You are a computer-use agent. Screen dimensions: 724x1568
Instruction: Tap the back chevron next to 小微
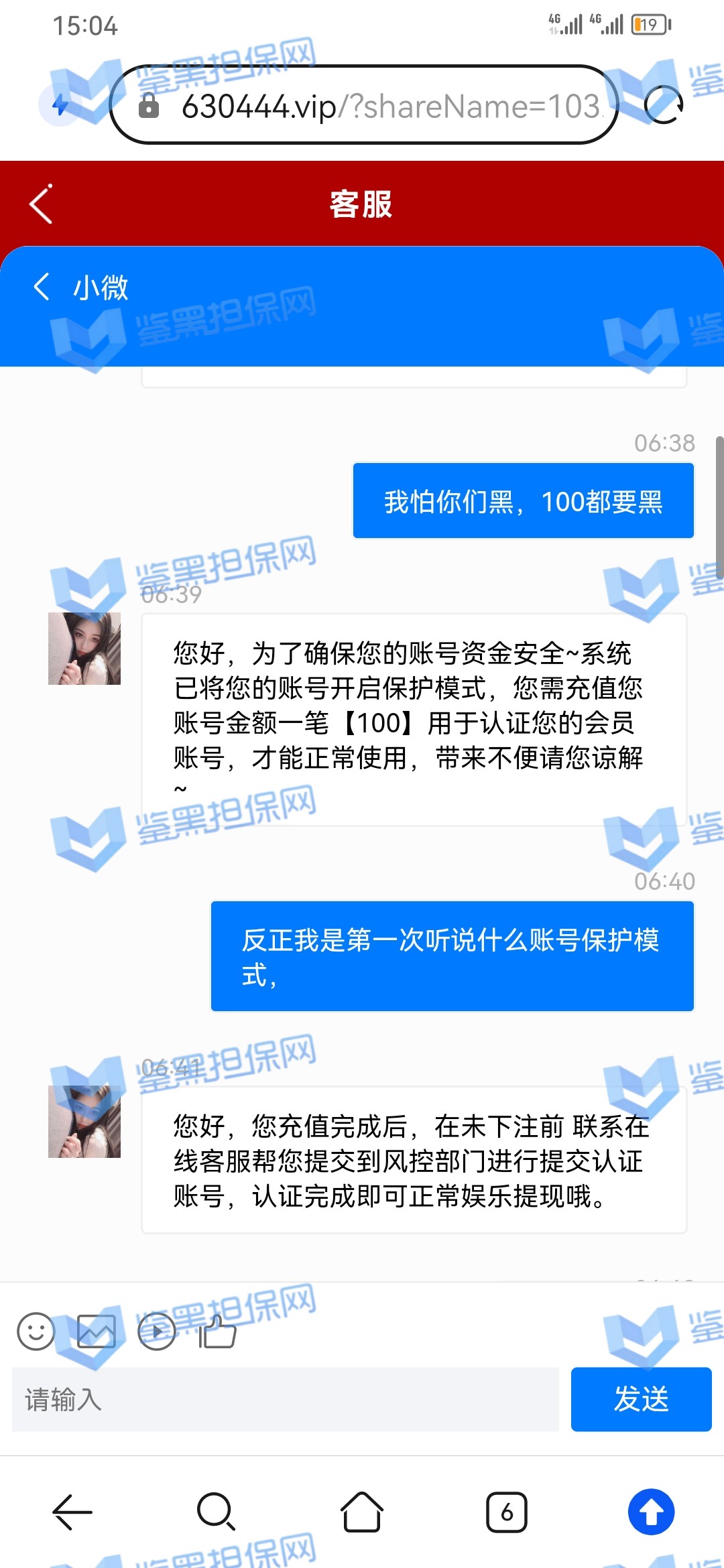click(42, 287)
